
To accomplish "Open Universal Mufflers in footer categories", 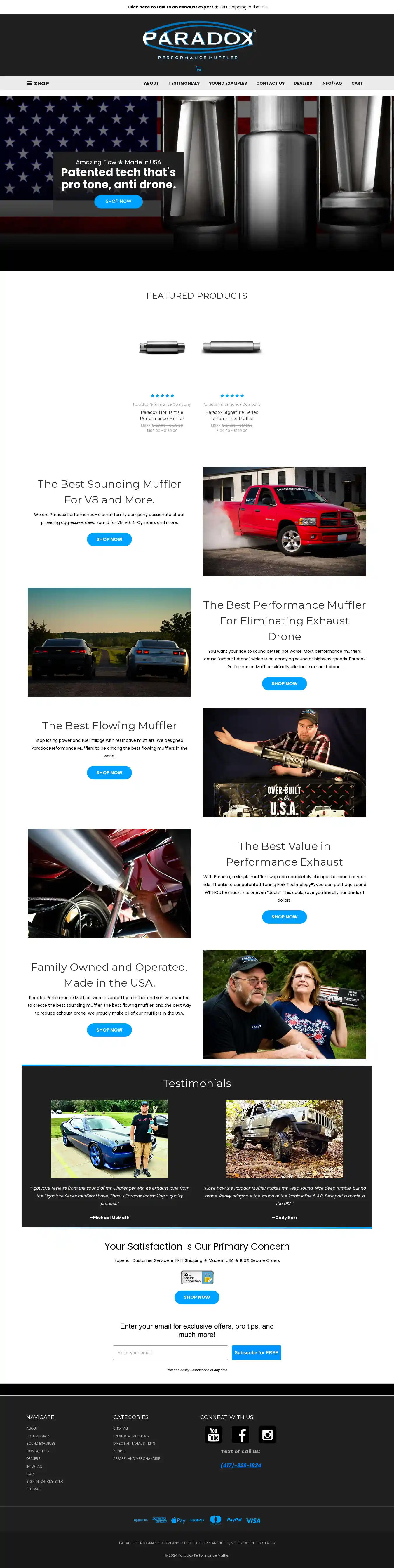I will coord(131,1436).
